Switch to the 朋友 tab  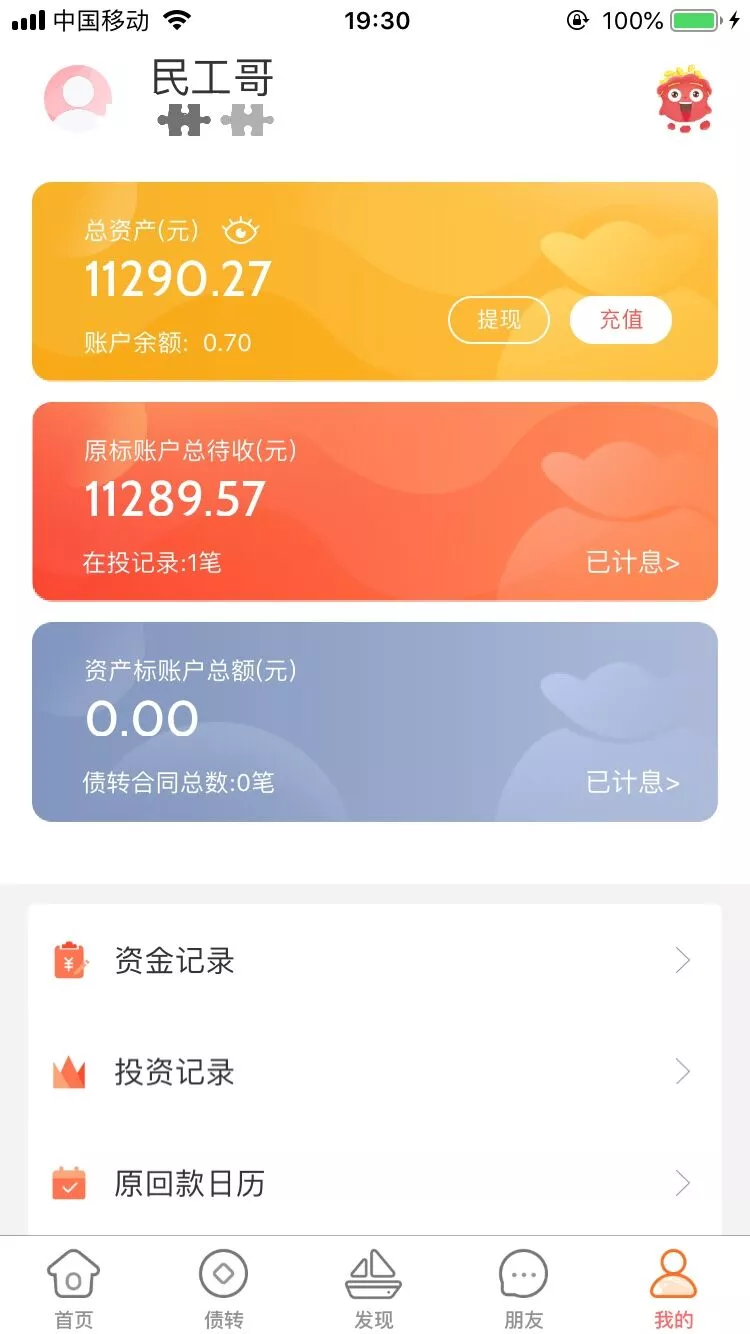coord(523,1288)
